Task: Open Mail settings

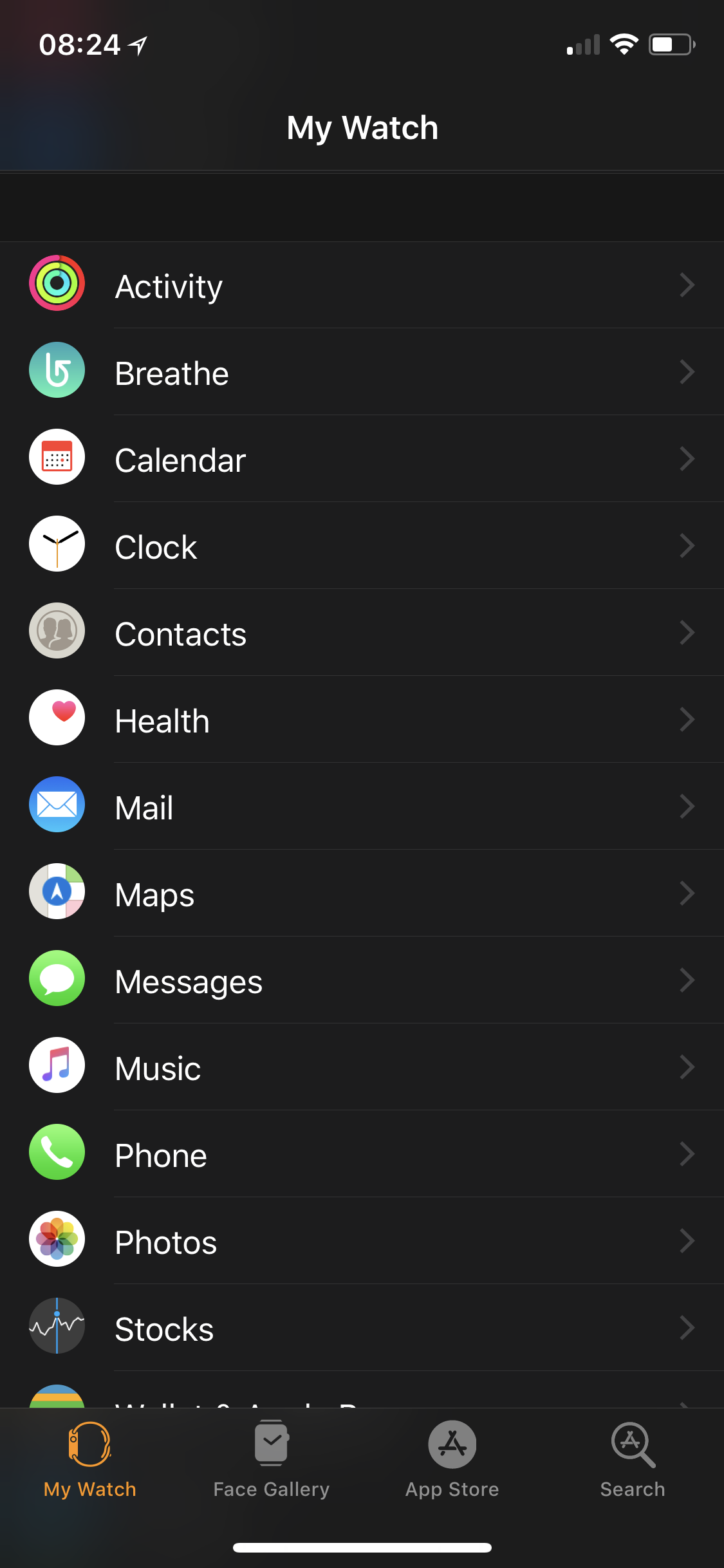Action: tap(362, 807)
